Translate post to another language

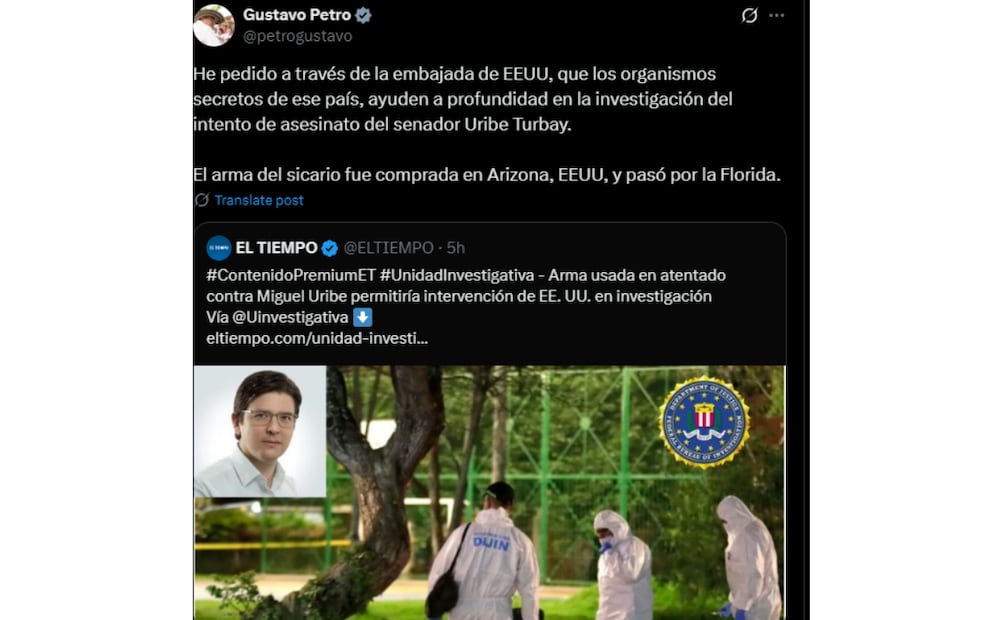258,200
